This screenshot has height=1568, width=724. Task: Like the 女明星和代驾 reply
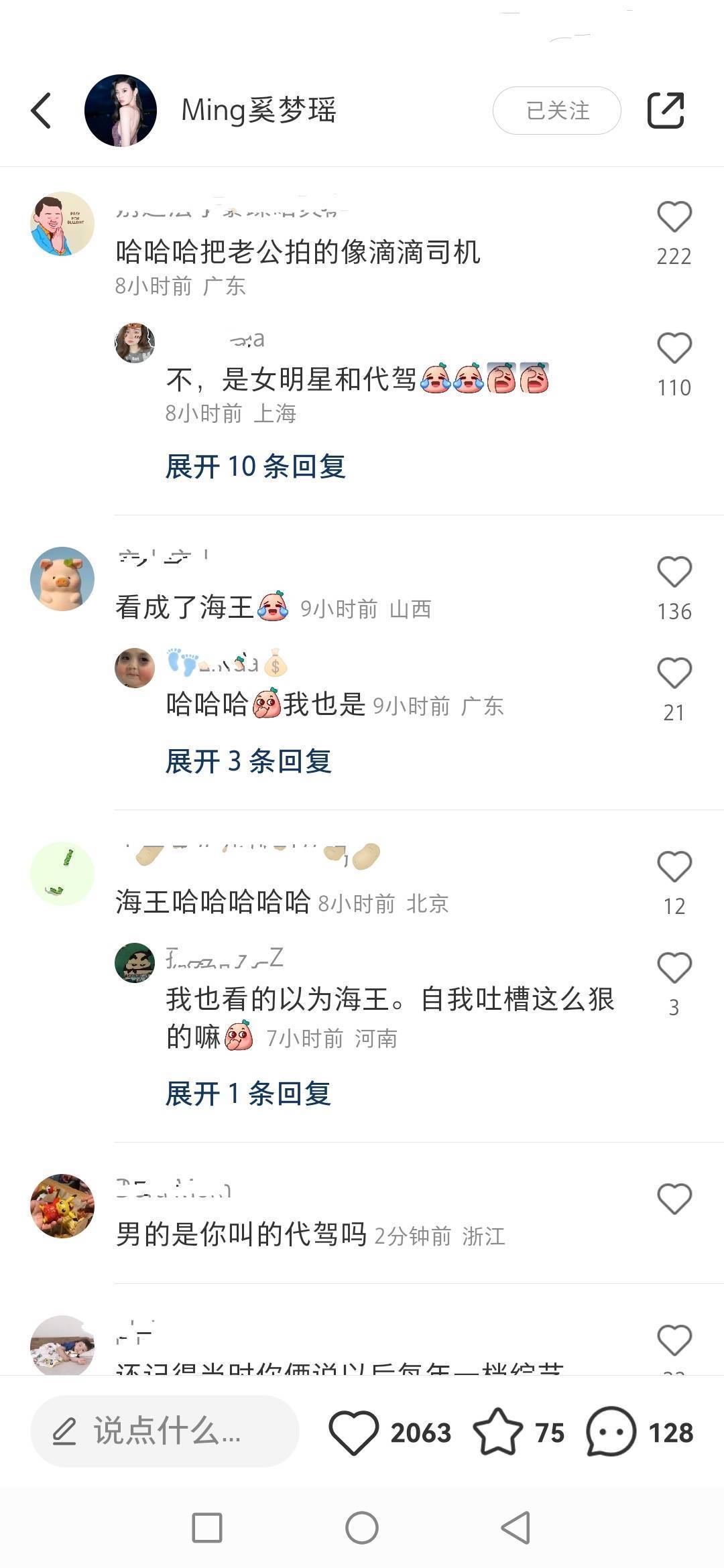674,348
